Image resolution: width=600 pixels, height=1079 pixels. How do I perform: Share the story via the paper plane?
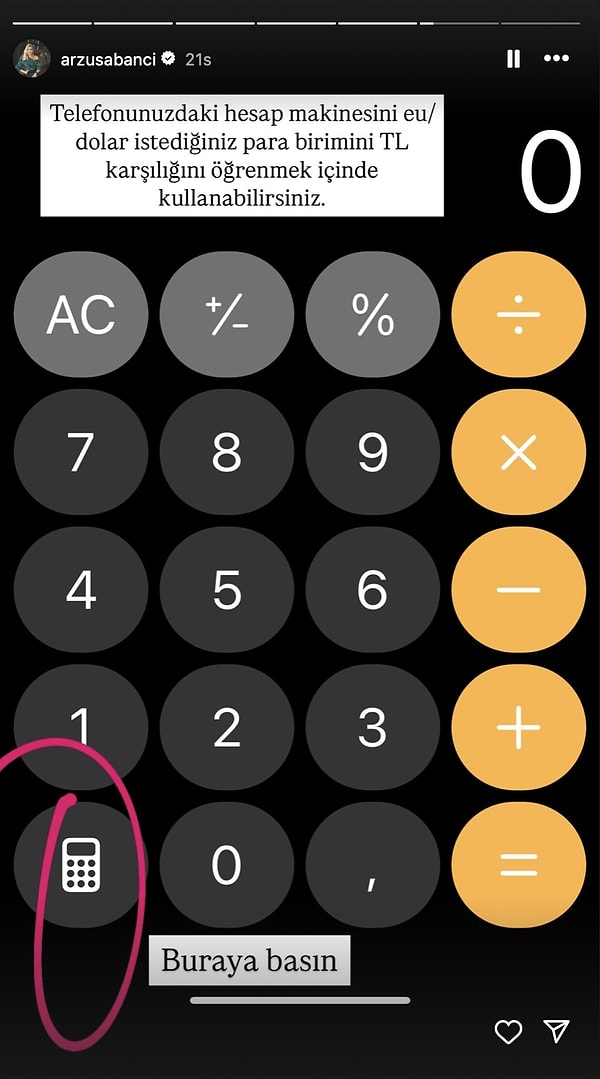click(x=556, y=1031)
